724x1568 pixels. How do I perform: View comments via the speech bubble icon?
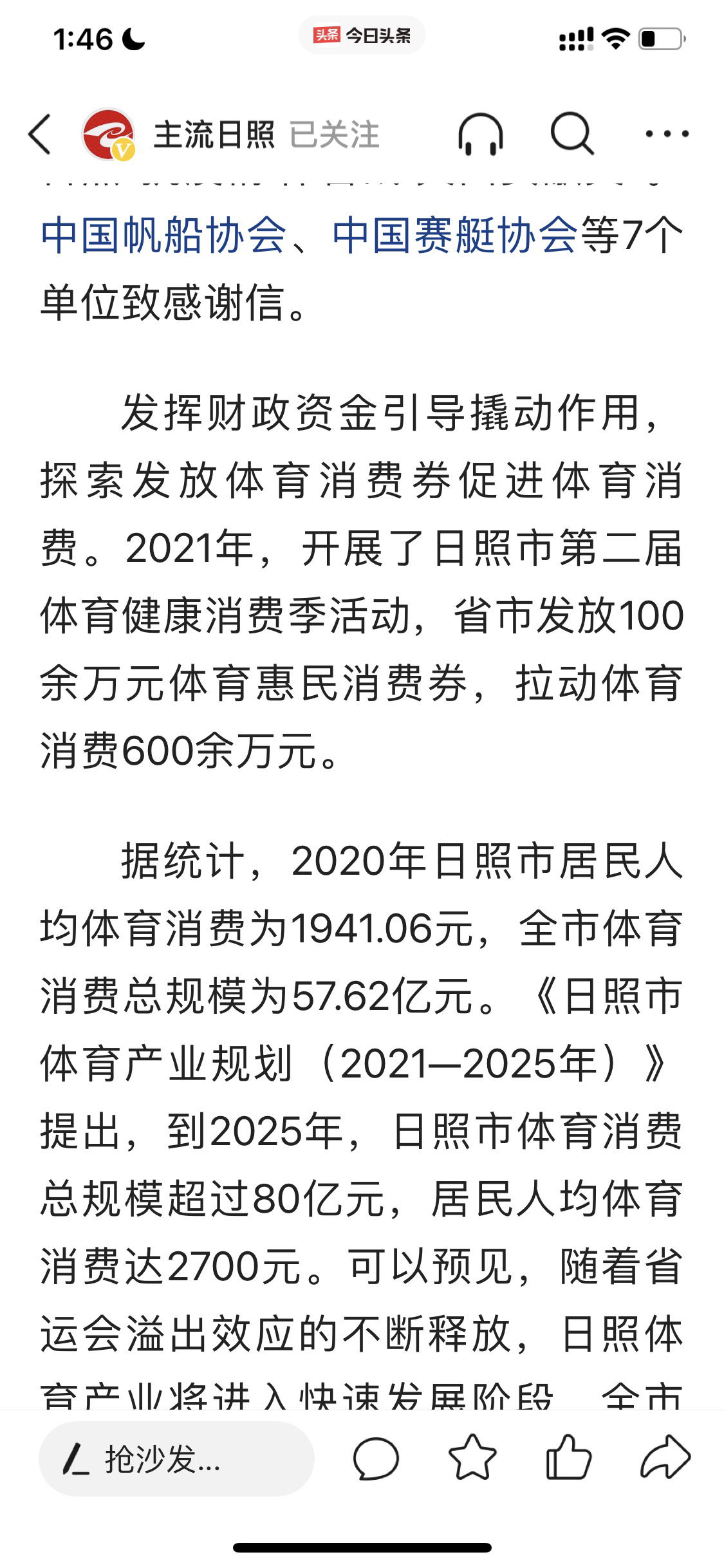tap(376, 1459)
